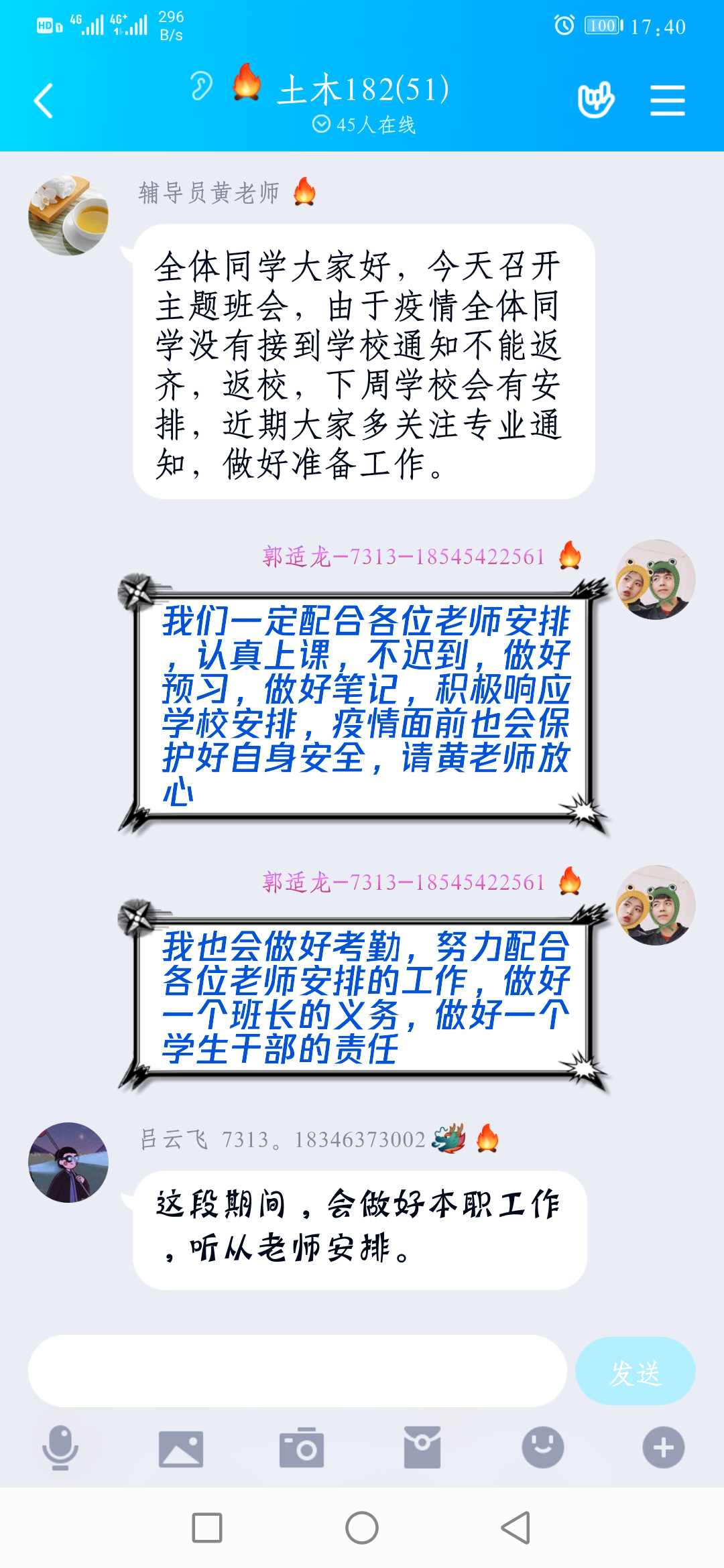Image resolution: width=724 pixels, height=1568 pixels.
Task: Open the red envelope icon
Action: (422, 1447)
